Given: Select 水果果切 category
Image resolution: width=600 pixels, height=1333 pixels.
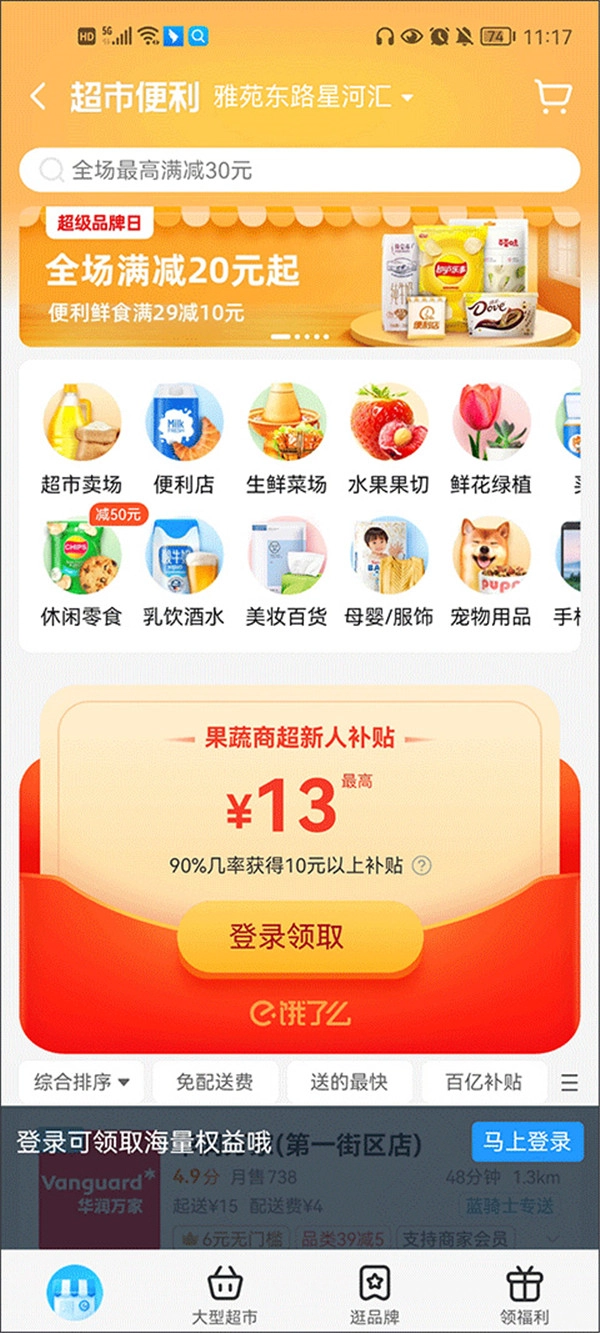Looking at the screenshot, I should pyautogui.click(x=388, y=438).
